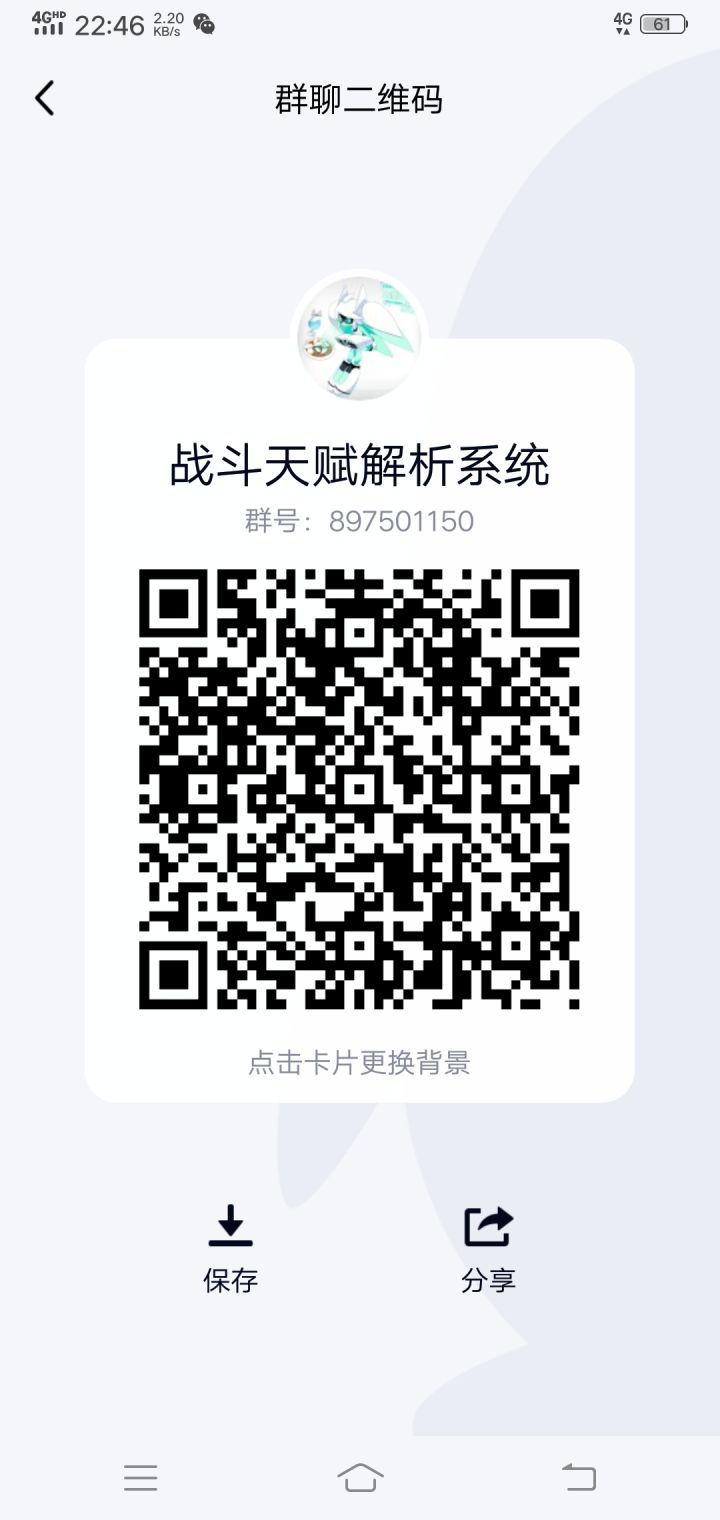Tap the clock showing 22:46
Screen dimensions: 720x1520
pyautogui.click(x=109, y=22)
